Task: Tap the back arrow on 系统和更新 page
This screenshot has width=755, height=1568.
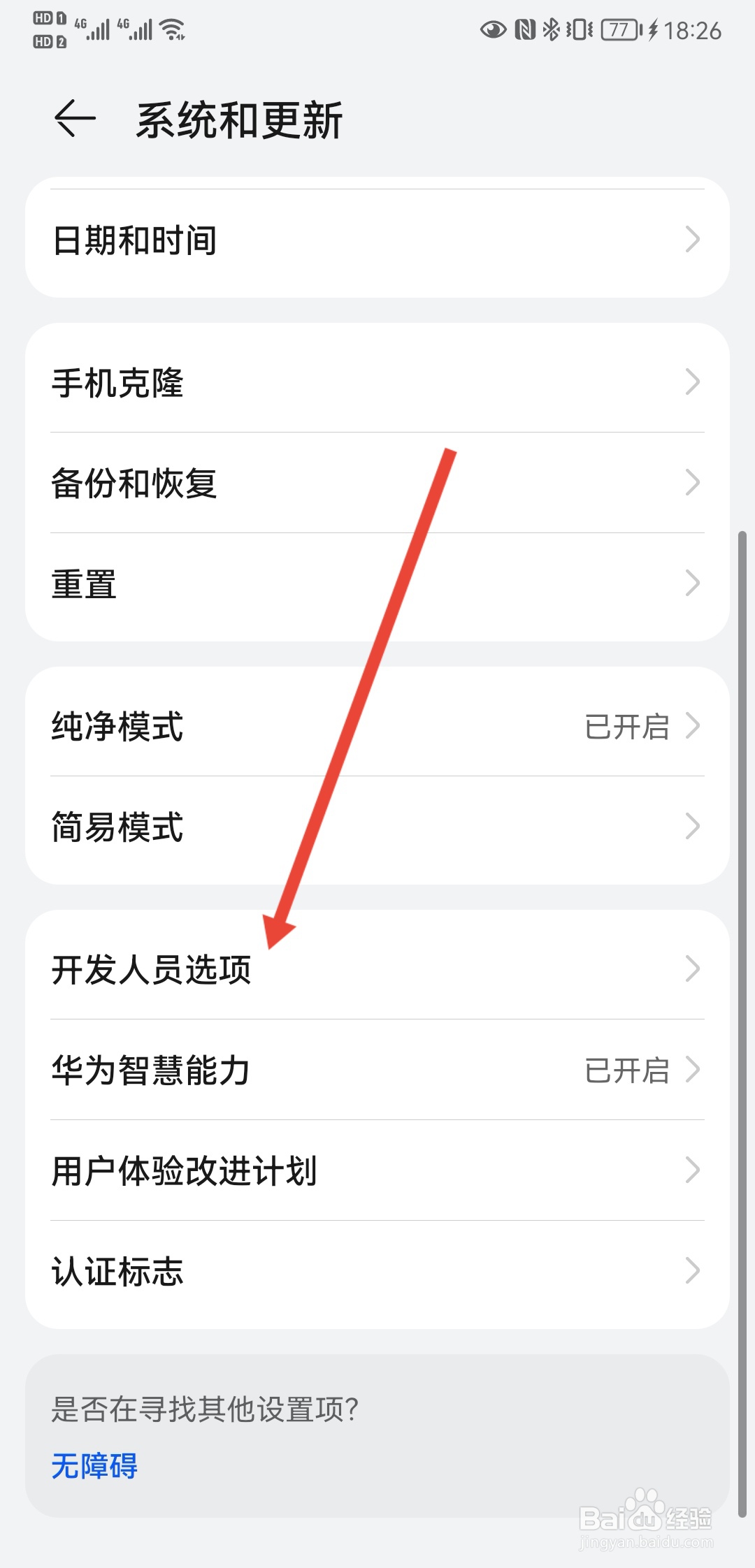Action: pyautogui.click(x=73, y=119)
